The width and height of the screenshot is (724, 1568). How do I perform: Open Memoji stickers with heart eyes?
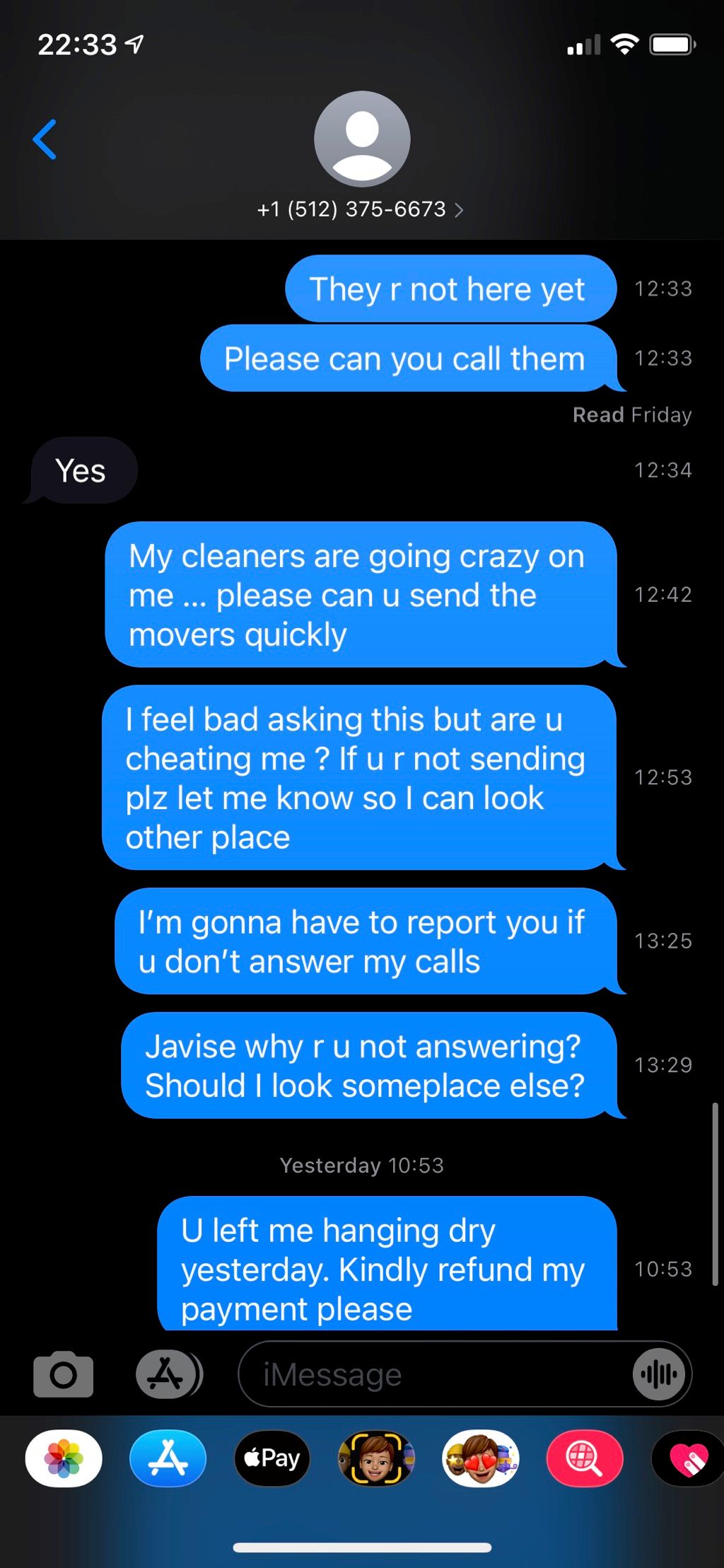click(x=481, y=1458)
